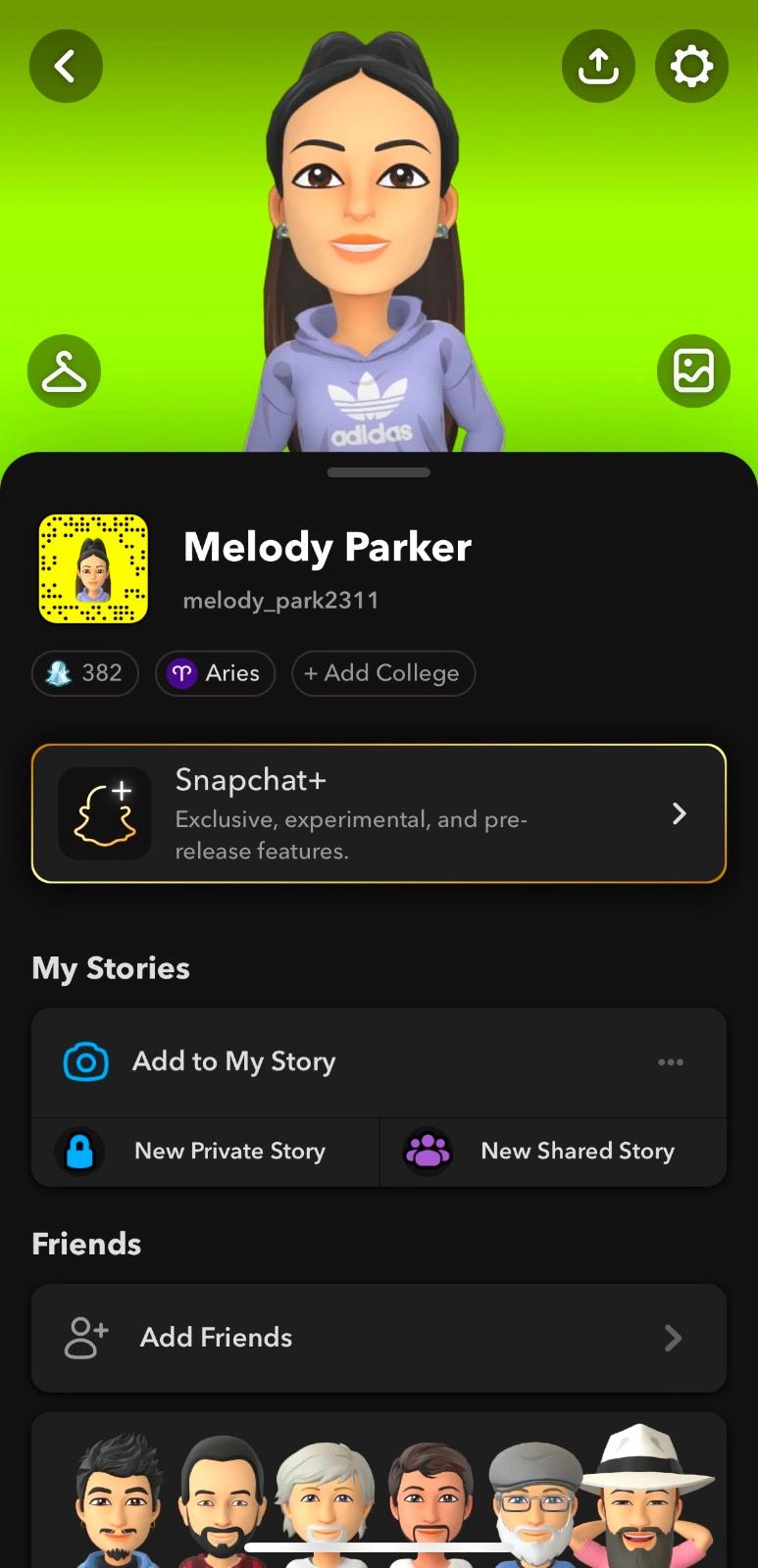Create a New Shared Story
Viewport: 758px width, 1568px height.
(553, 1151)
